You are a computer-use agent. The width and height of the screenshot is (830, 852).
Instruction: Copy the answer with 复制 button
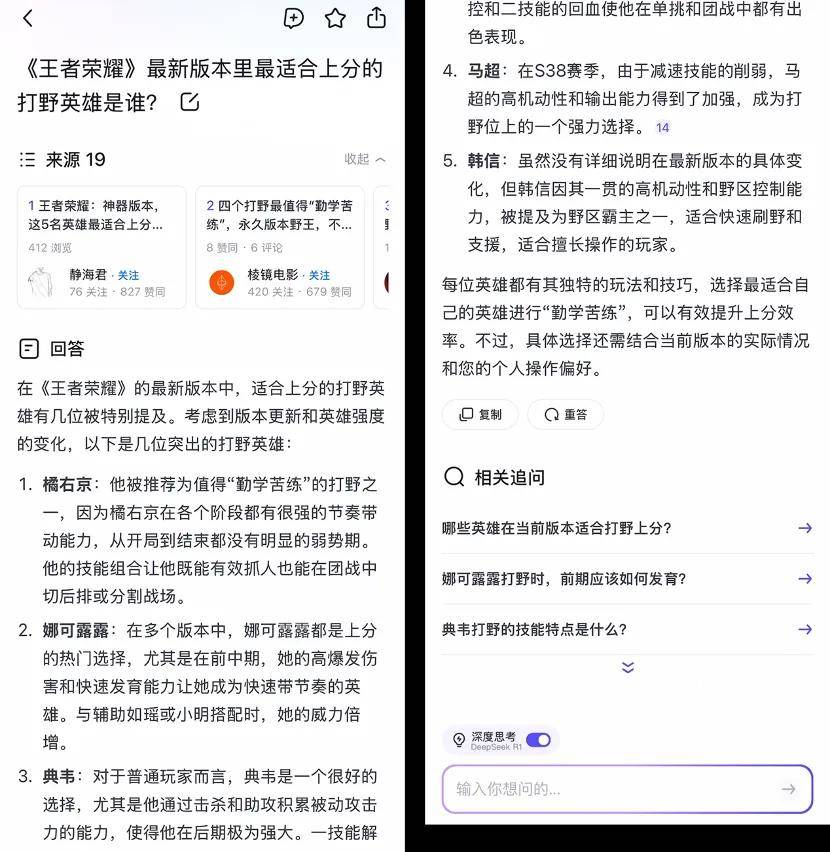pyautogui.click(x=480, y=414)
